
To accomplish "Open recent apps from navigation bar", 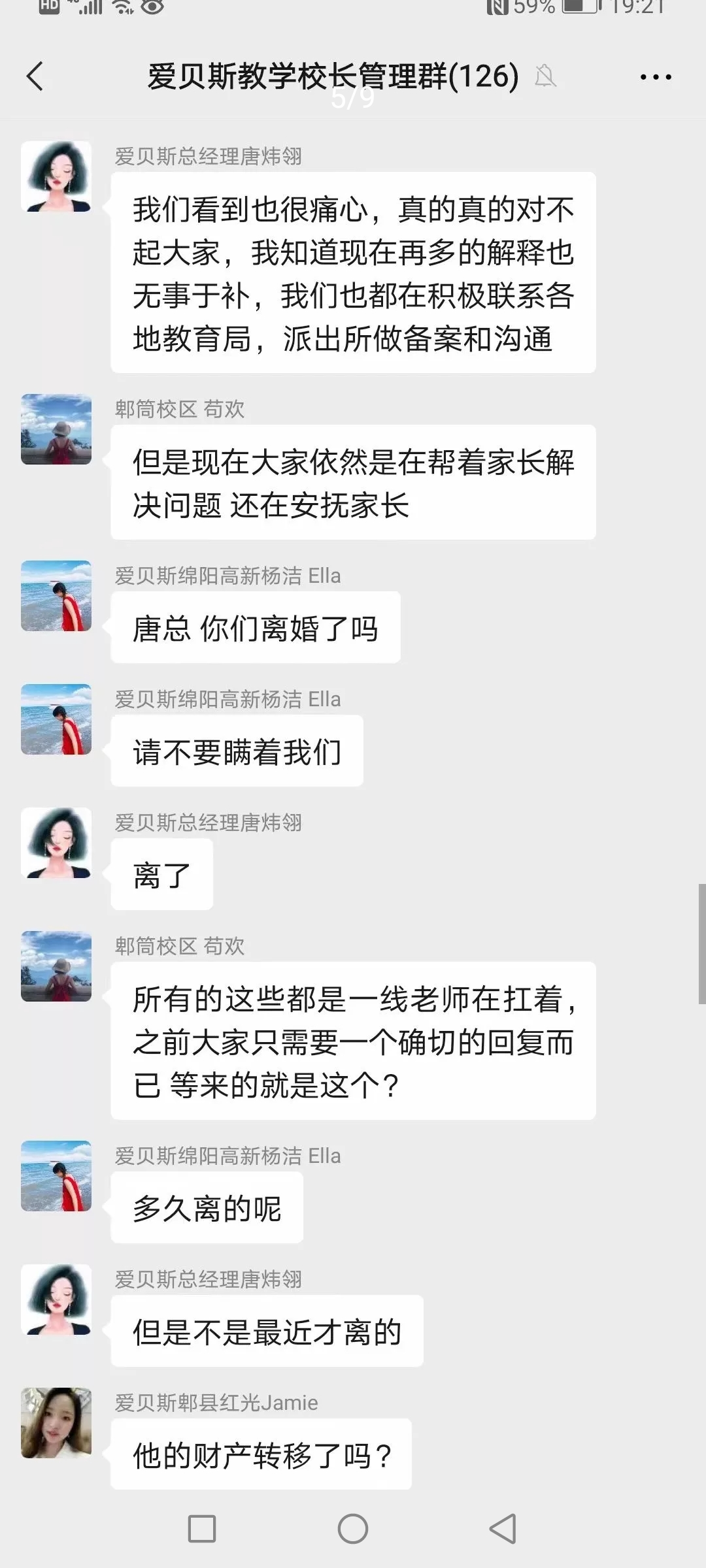I will 202,1529.
